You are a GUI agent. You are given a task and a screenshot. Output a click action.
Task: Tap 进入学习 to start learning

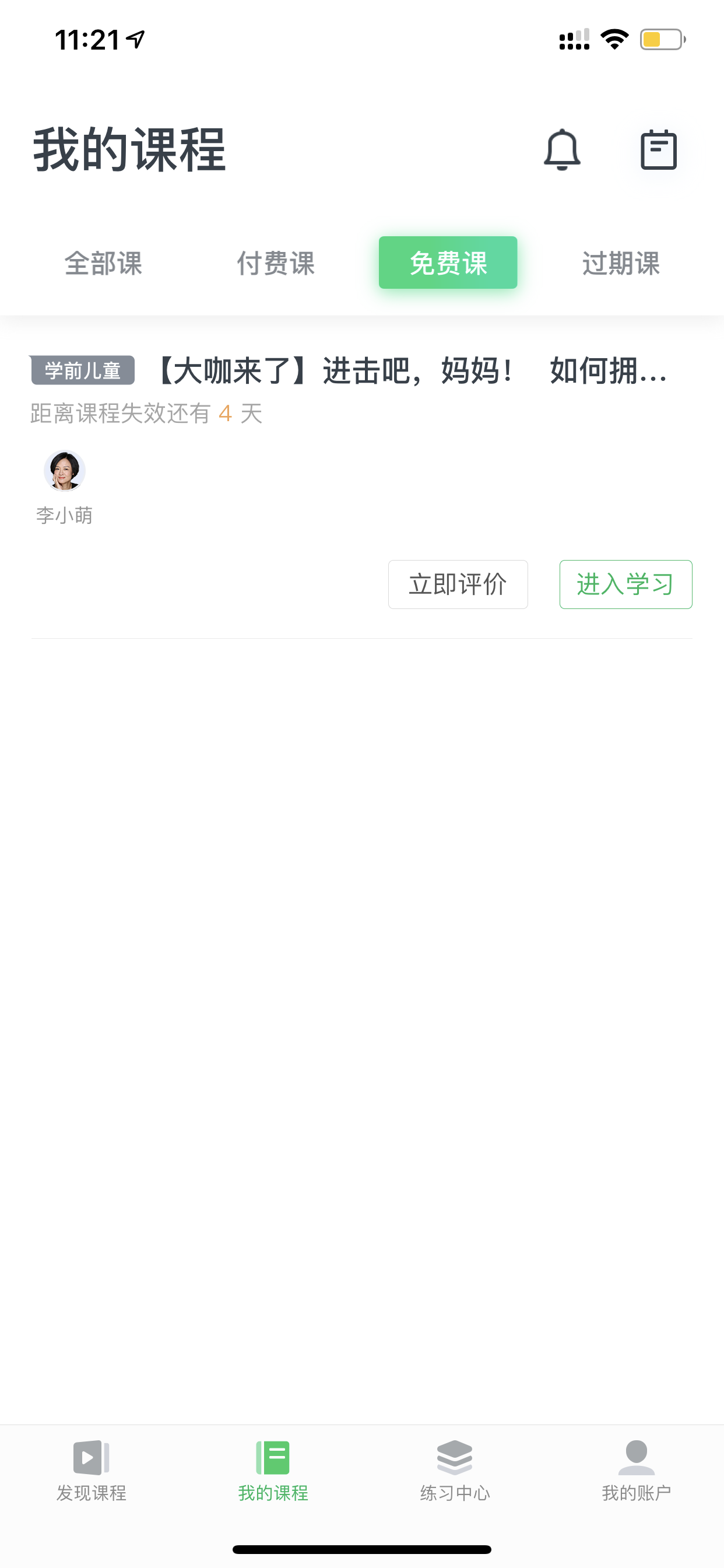pyautogui.click(x=625, y=584)
